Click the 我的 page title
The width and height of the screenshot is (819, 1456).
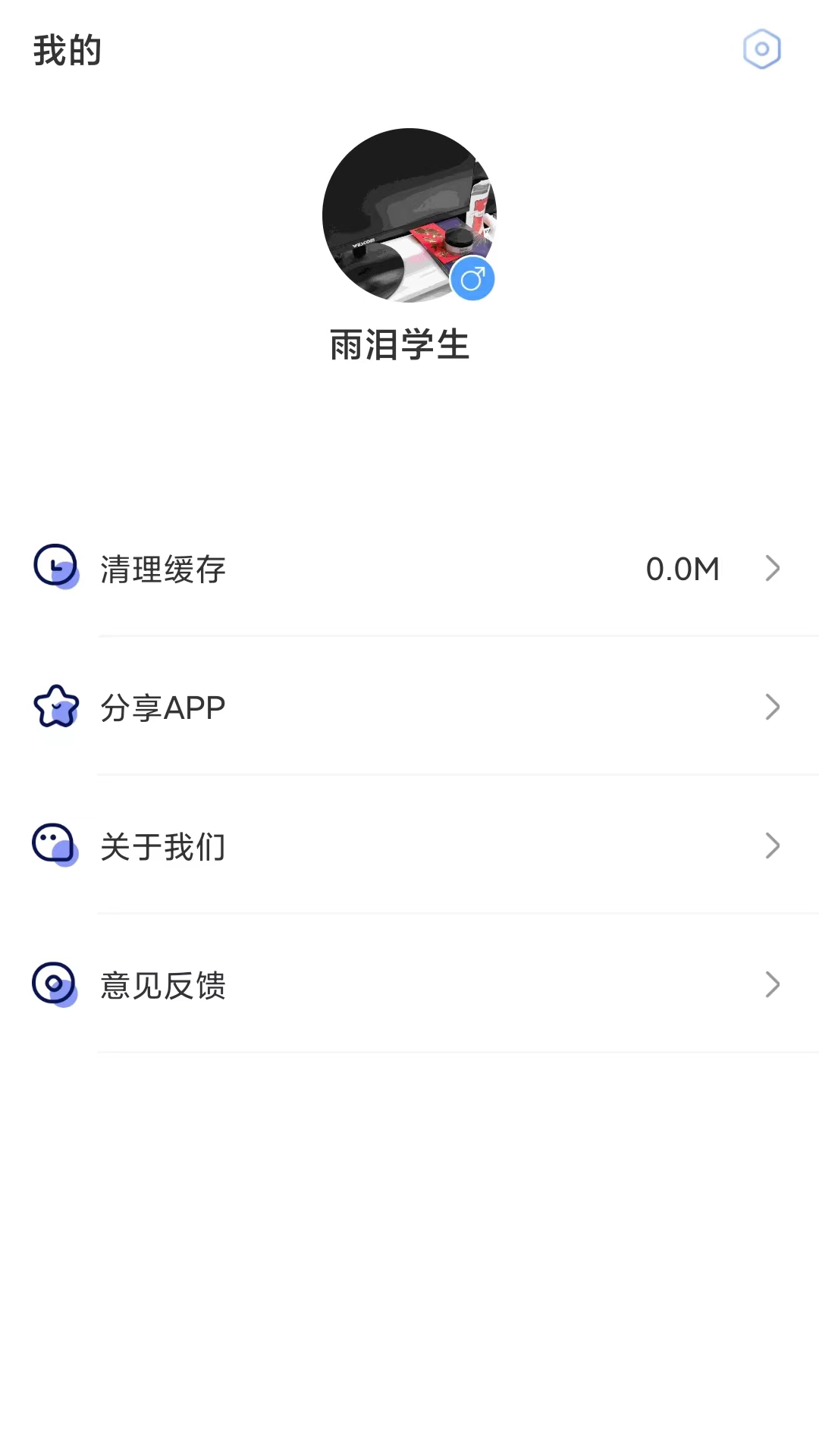(67, 50)
